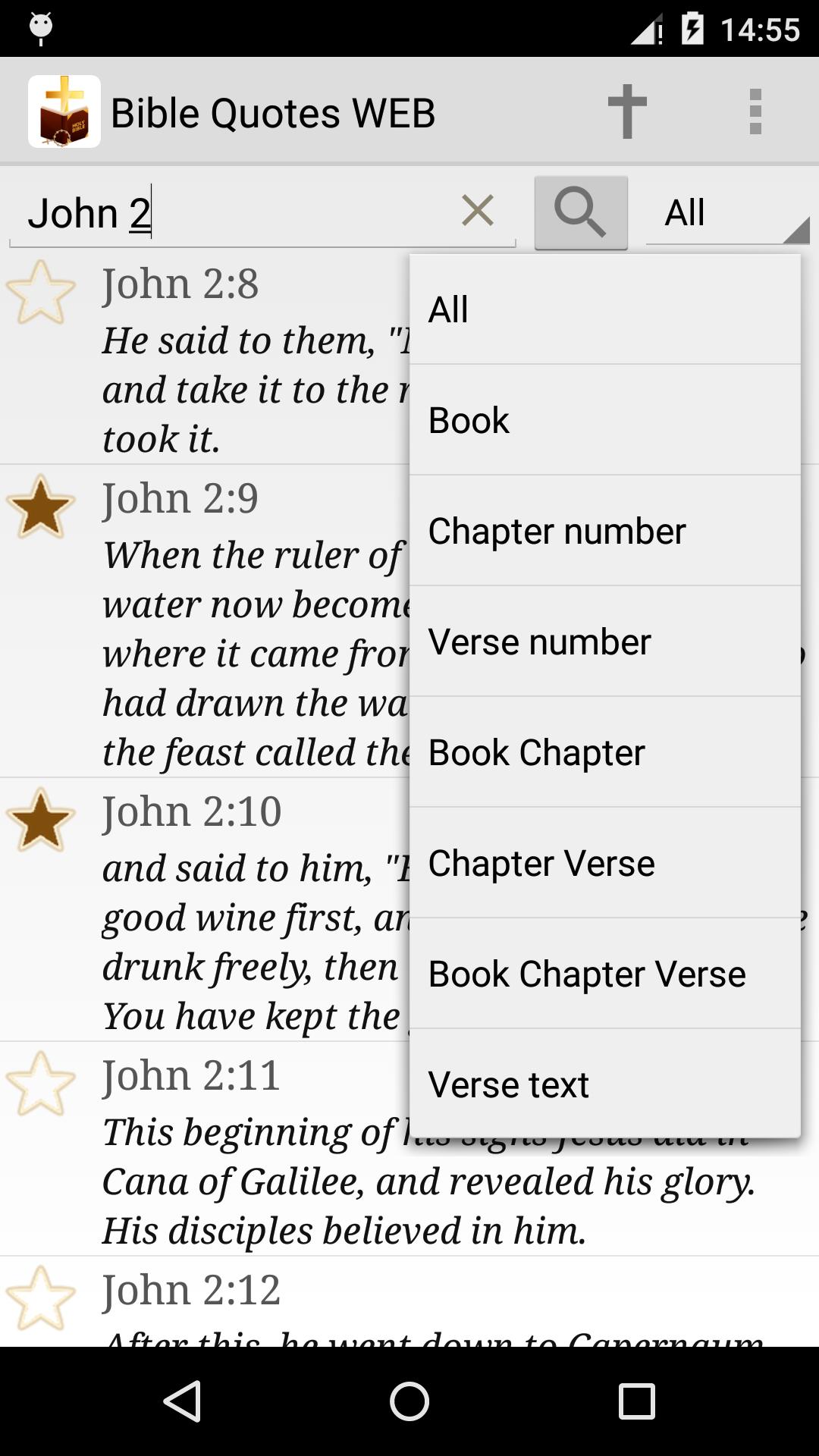The width and height of the screenshot is (819, 1456).
Task: Star the John 2:12 verse
Action: coord(41,1298)
